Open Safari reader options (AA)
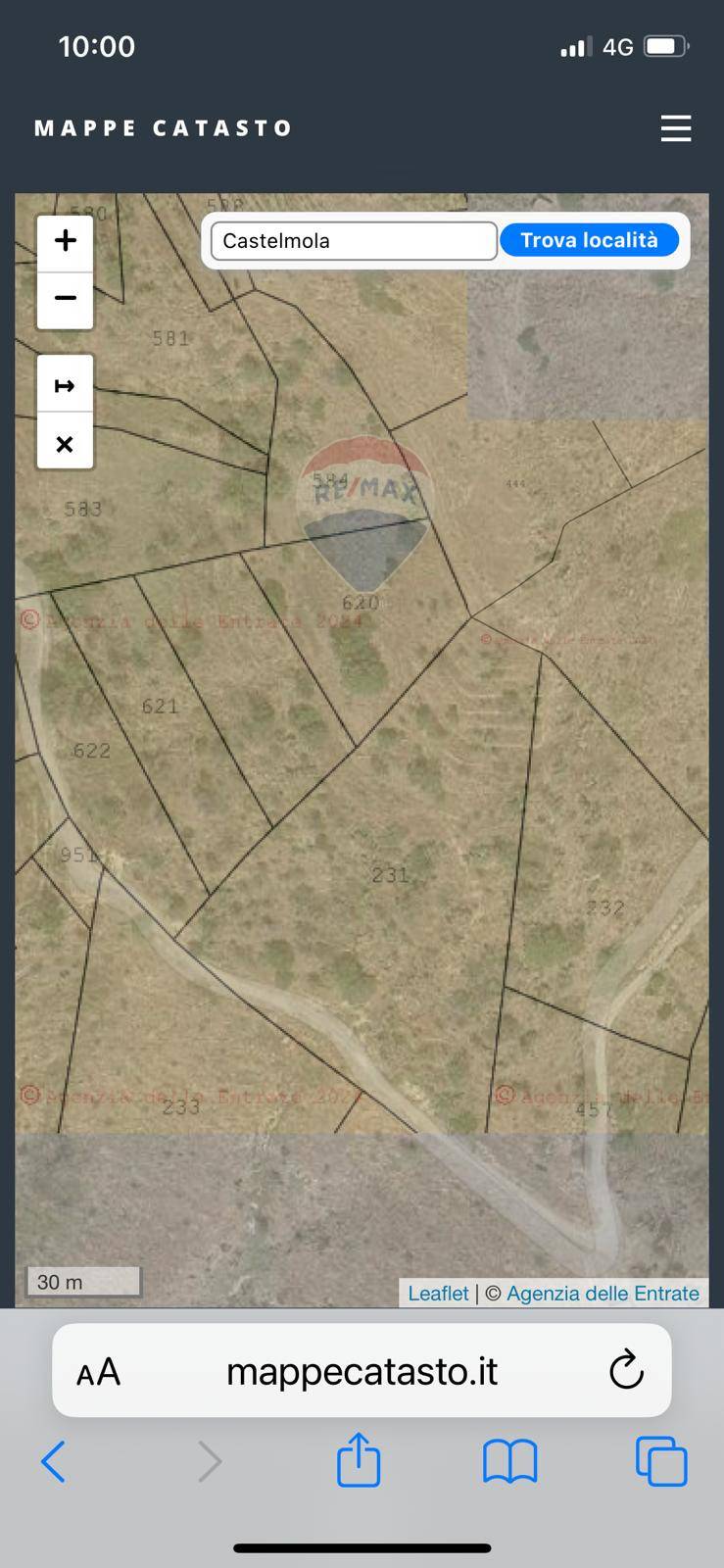This screenshot has height=1568, width=724. (98, 1372)
